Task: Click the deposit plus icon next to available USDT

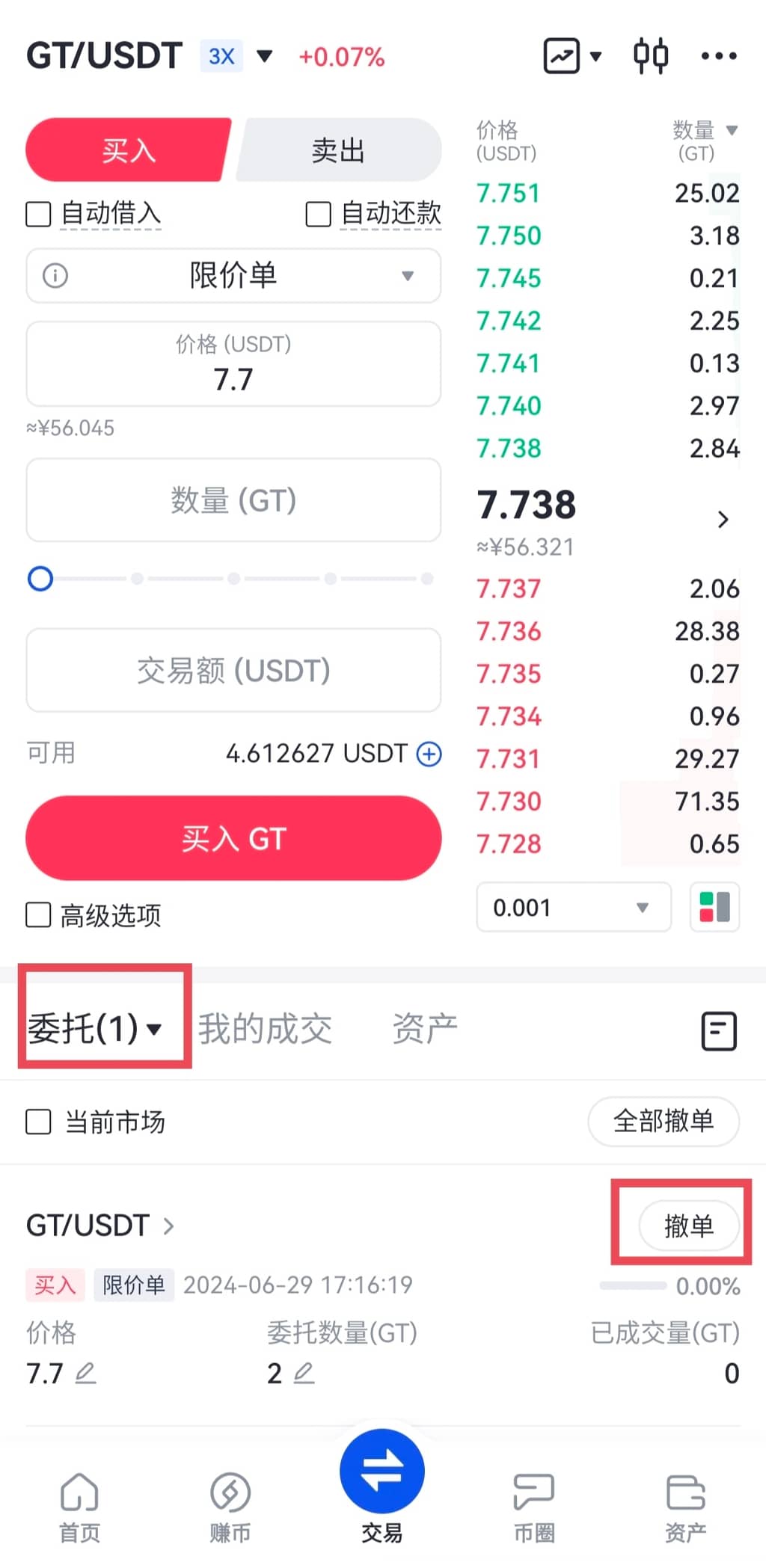Action: point(428,754)
